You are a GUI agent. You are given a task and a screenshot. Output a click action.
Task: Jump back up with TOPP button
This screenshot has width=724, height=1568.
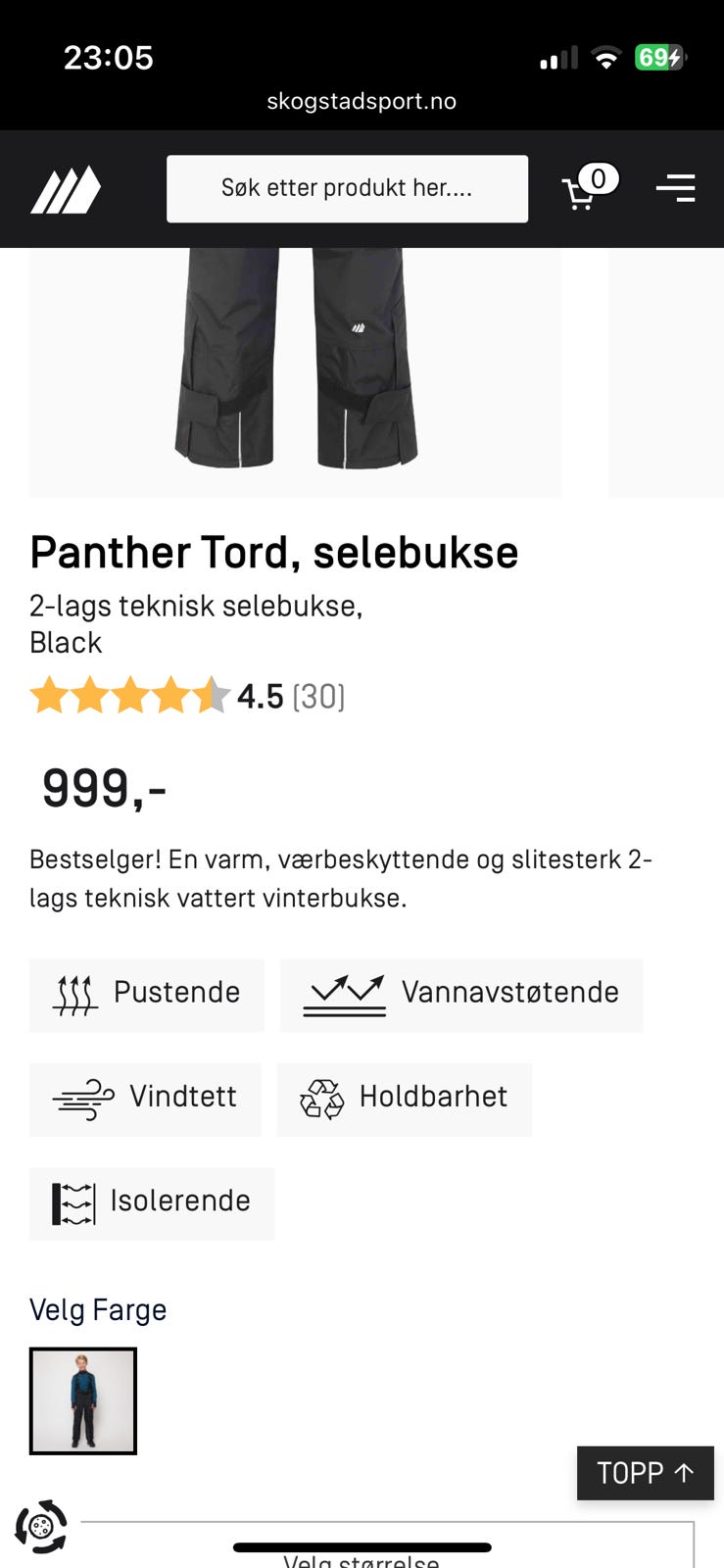click(x=645, y=1472)
